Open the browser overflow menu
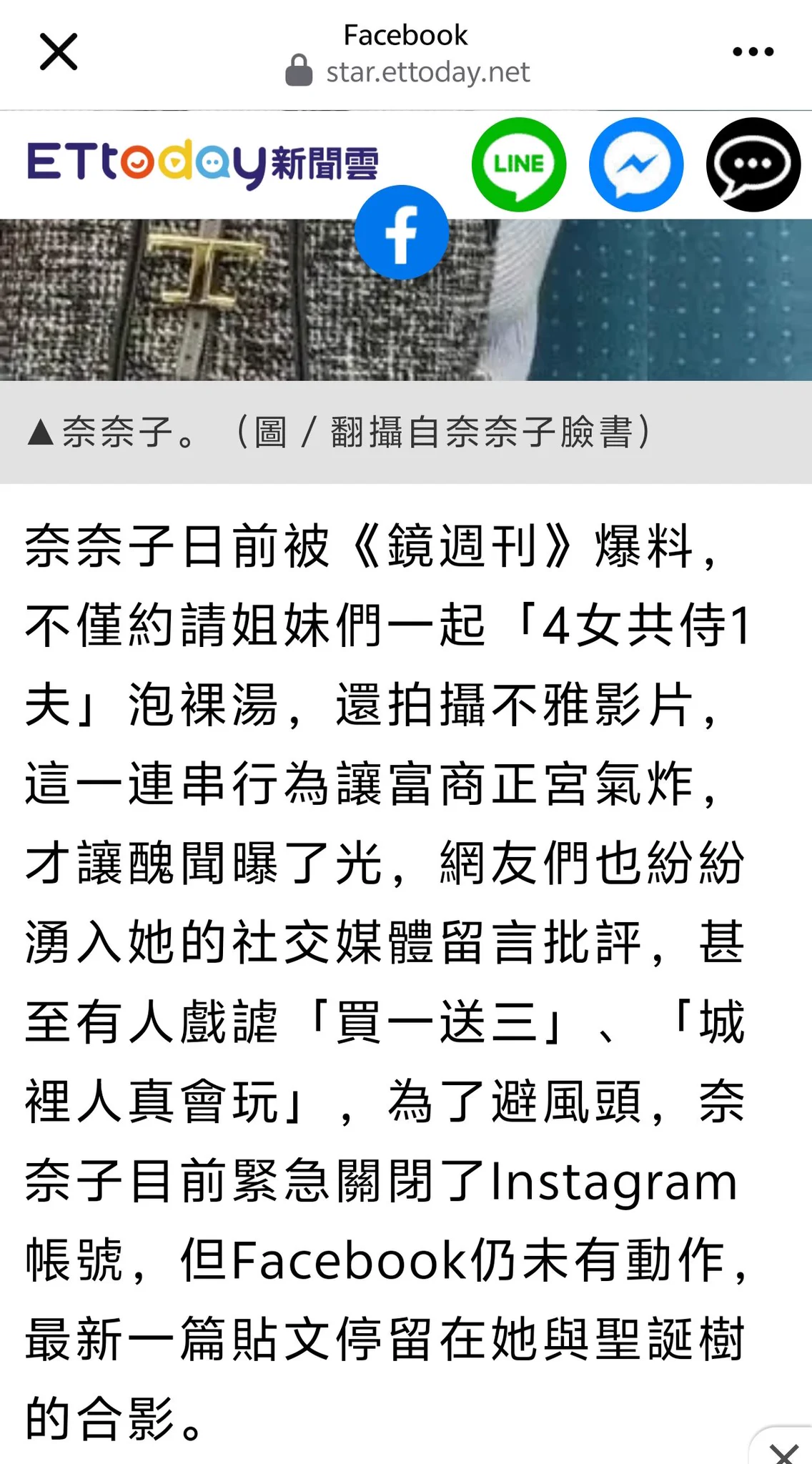 pyautogui.click(x=753, y=51)
